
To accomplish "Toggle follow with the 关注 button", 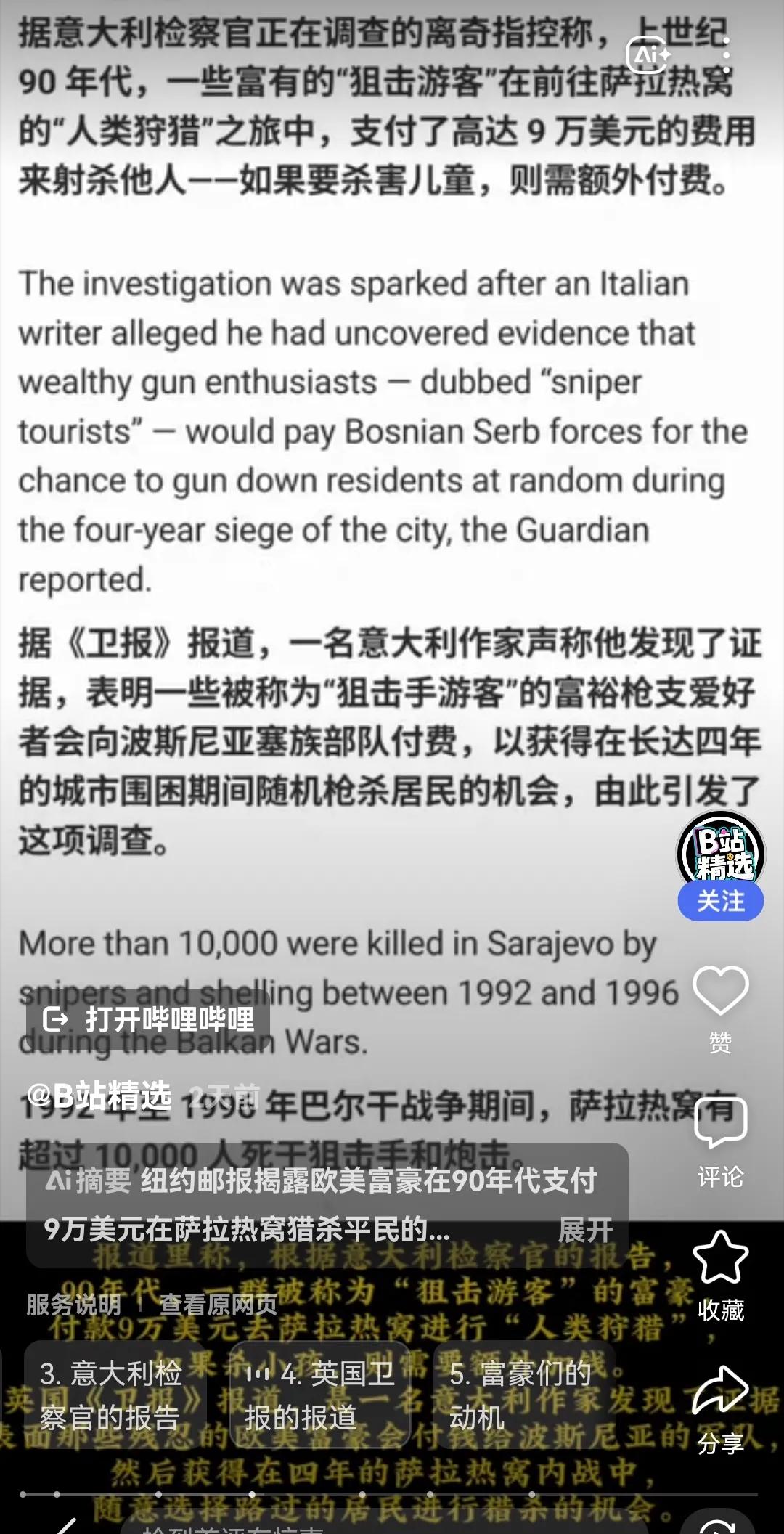I will point(720,899).
